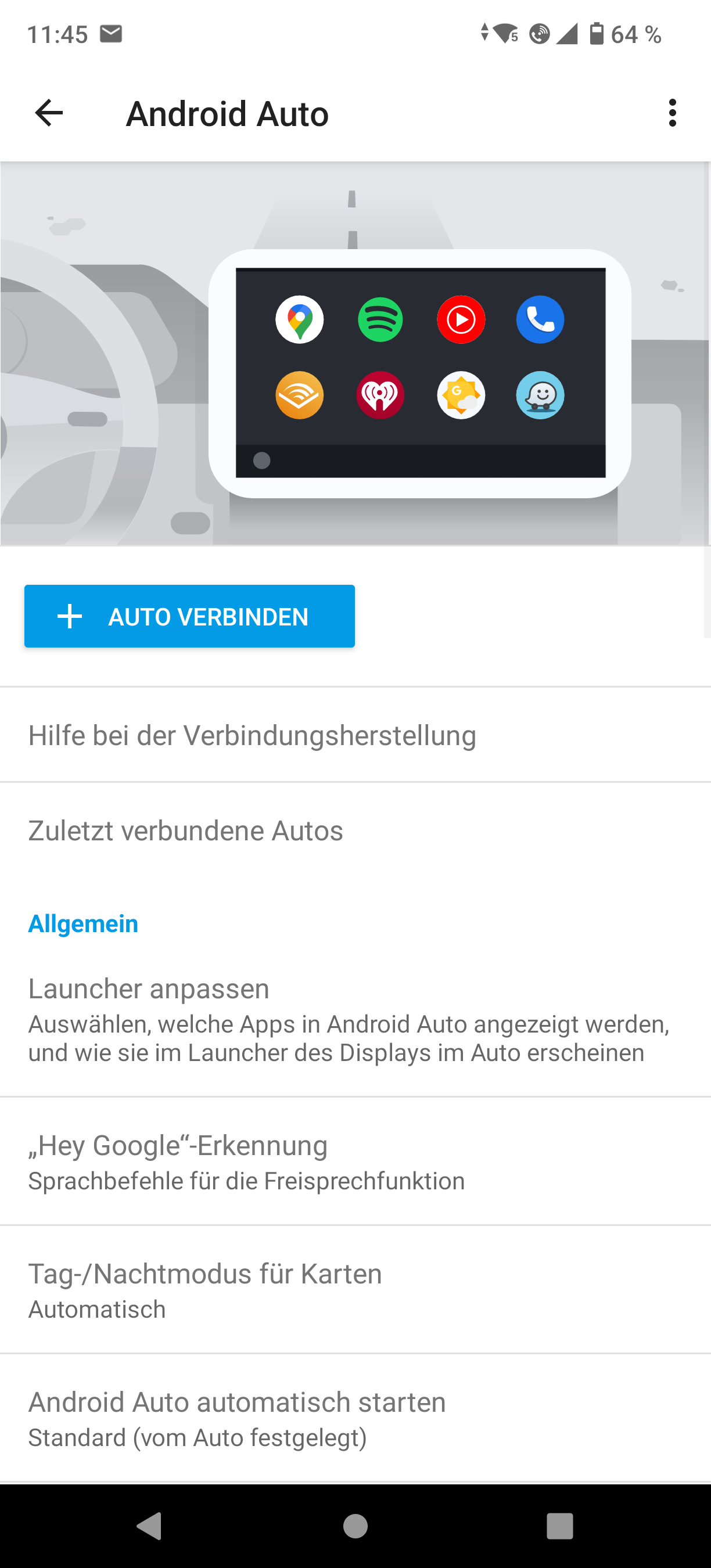
Task: Go back using the app bar arrow
Action: click(49, 113)
